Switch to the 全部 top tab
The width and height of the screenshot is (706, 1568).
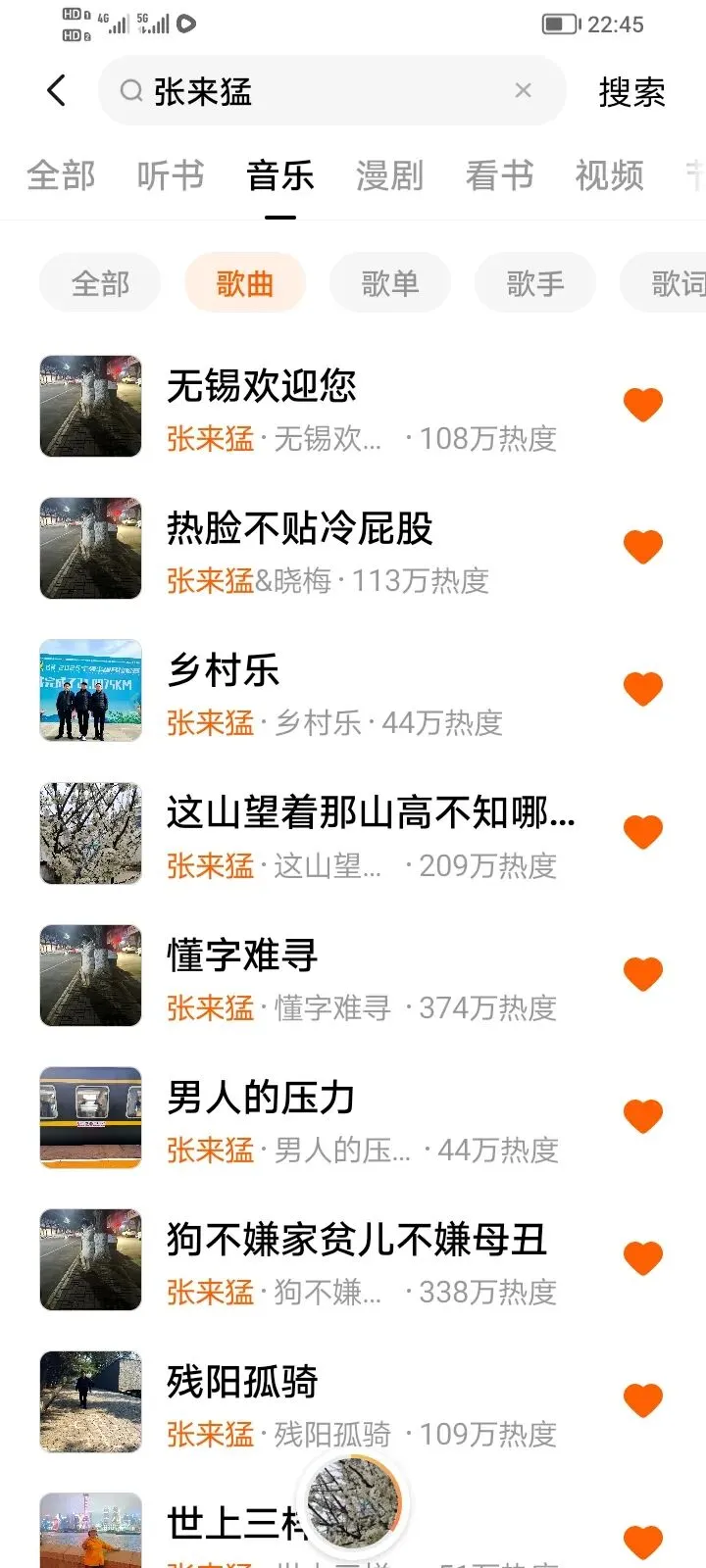(x=61, y=175)
